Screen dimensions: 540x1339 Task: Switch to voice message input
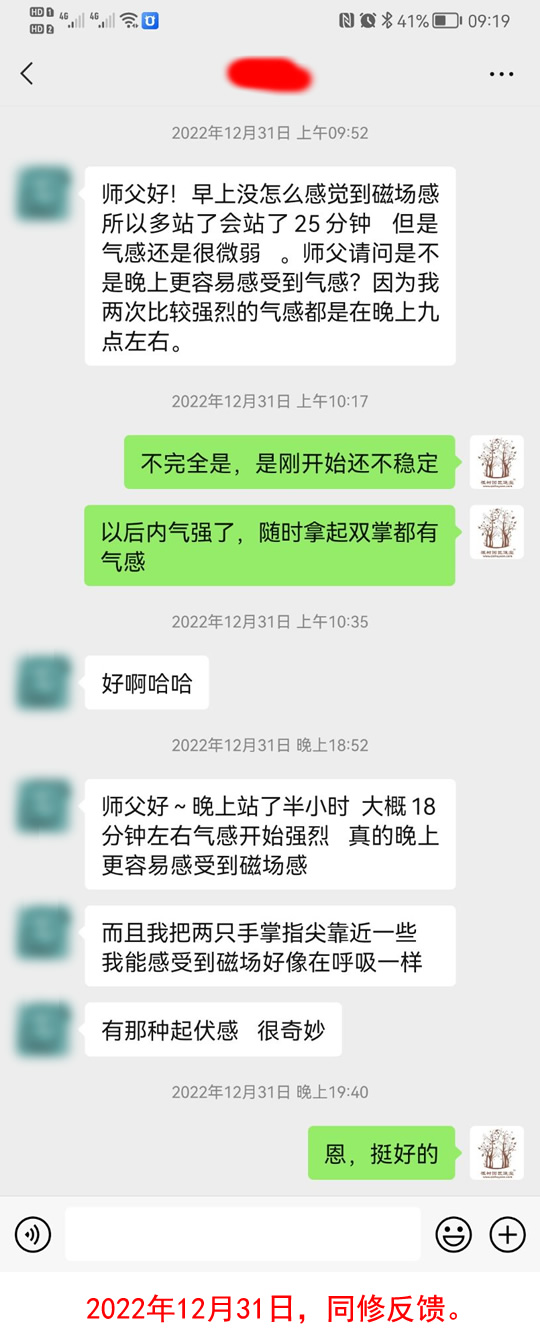click(33, 1235)
